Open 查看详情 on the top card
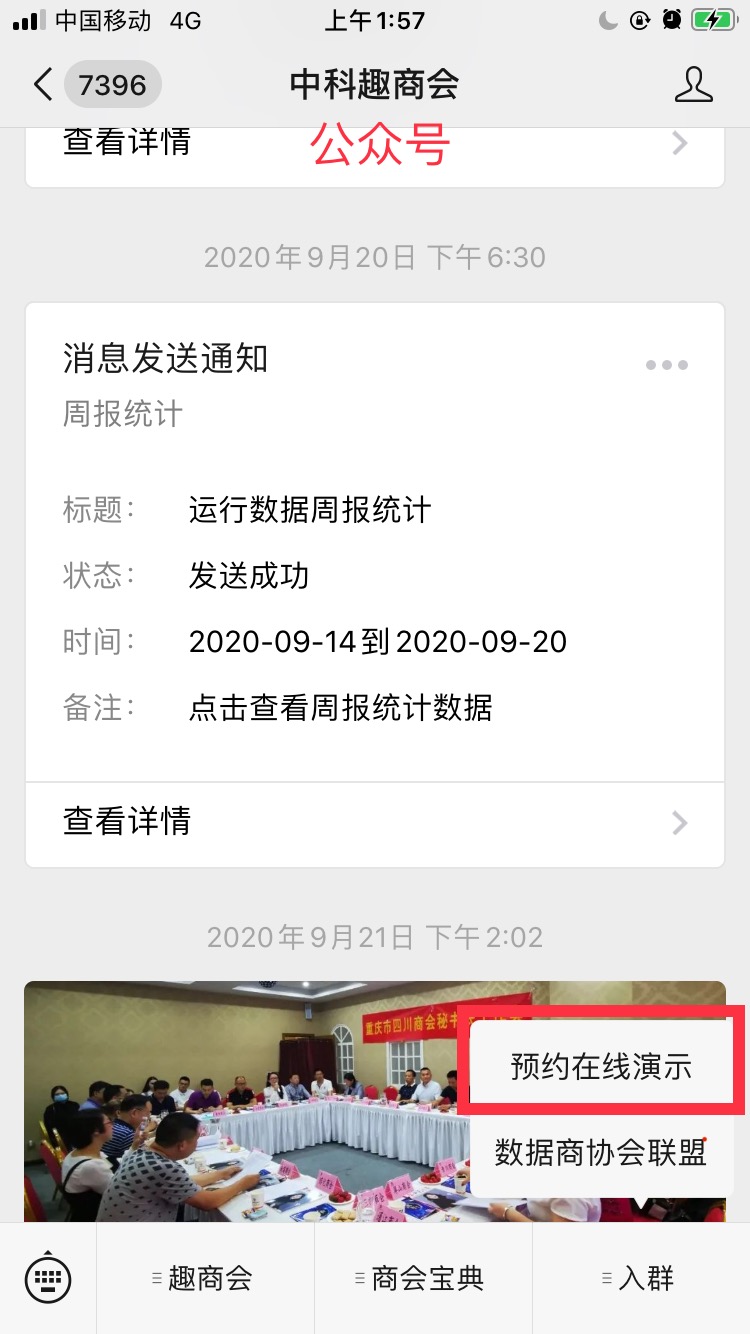Viewport: 750px width, 1334px height. (x=374, y=145)
